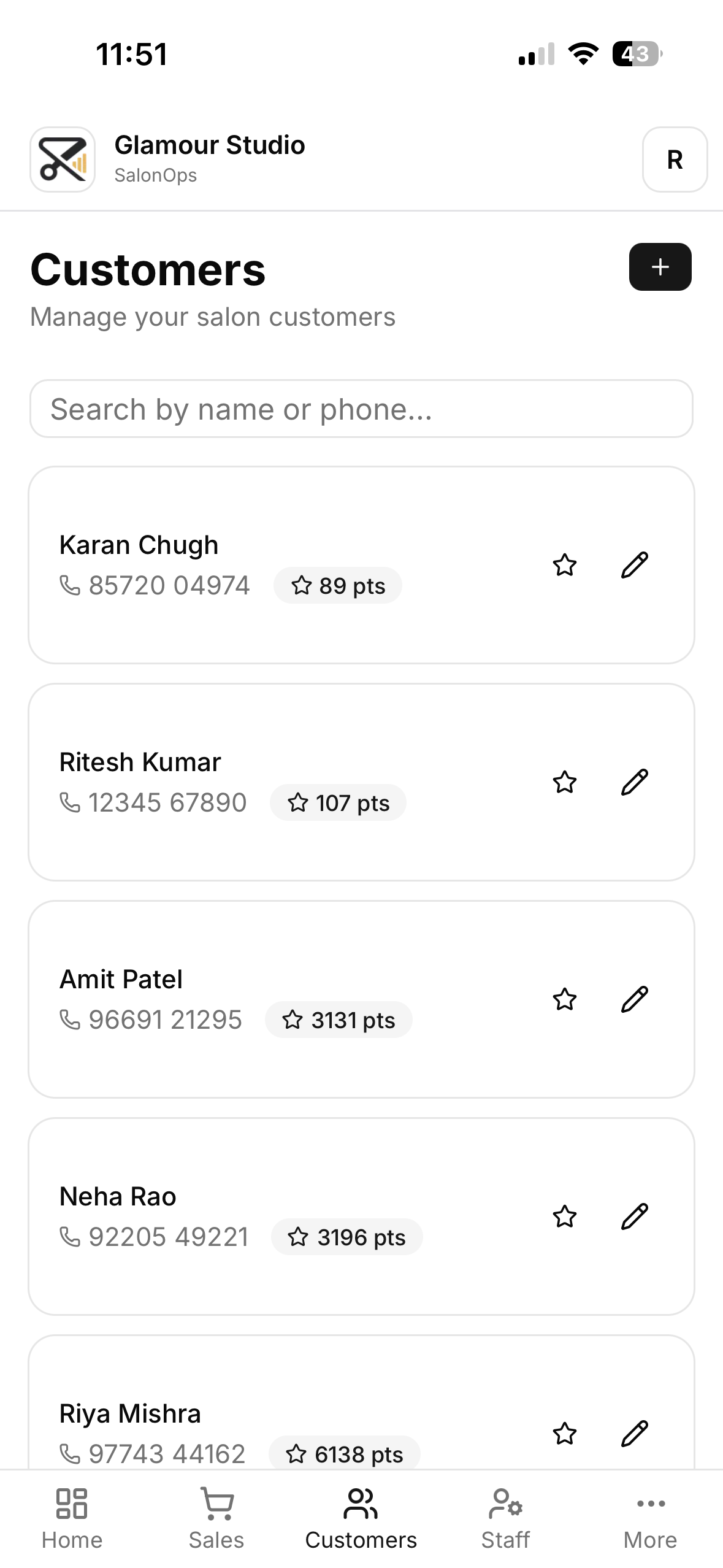723x1568 pixels.
Task: Open the Staff tab
Action: coord(505,1518)
